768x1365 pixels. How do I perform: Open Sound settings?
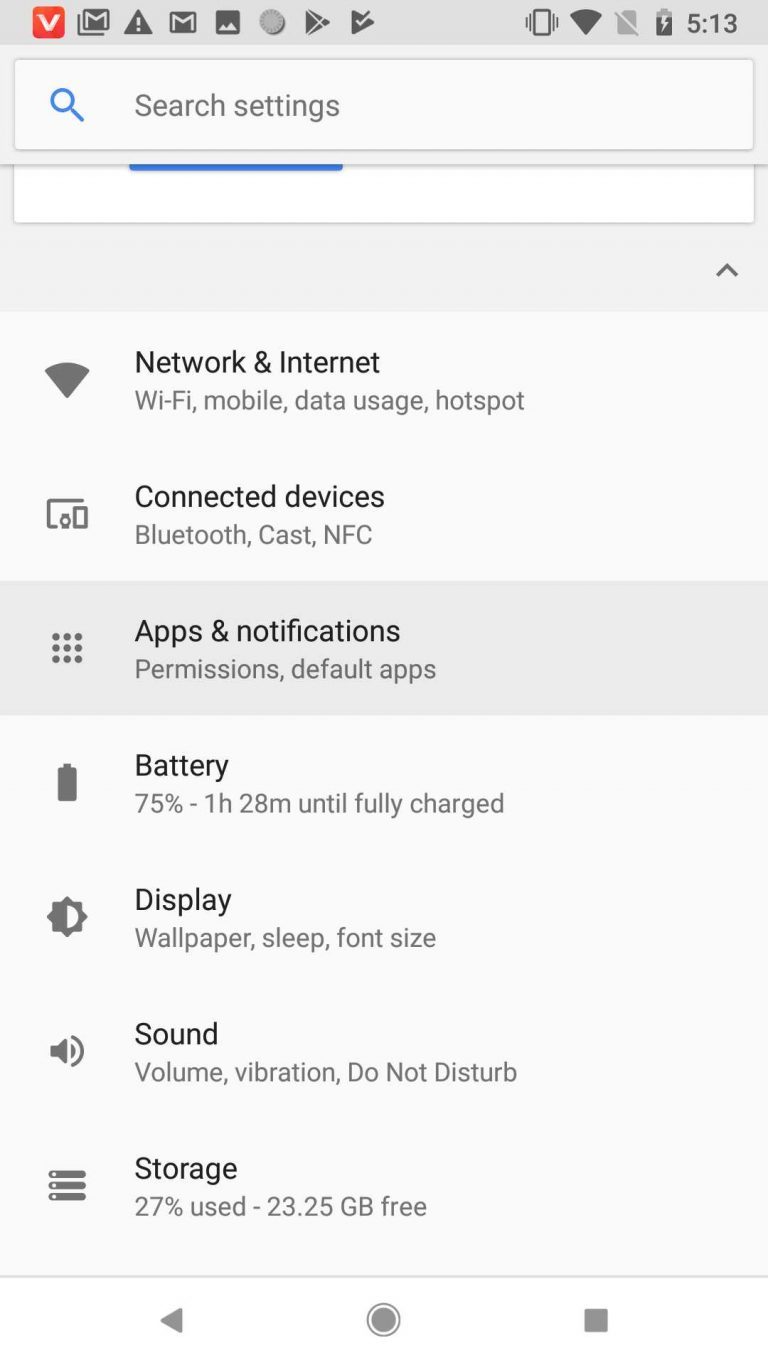(384, 1051)
